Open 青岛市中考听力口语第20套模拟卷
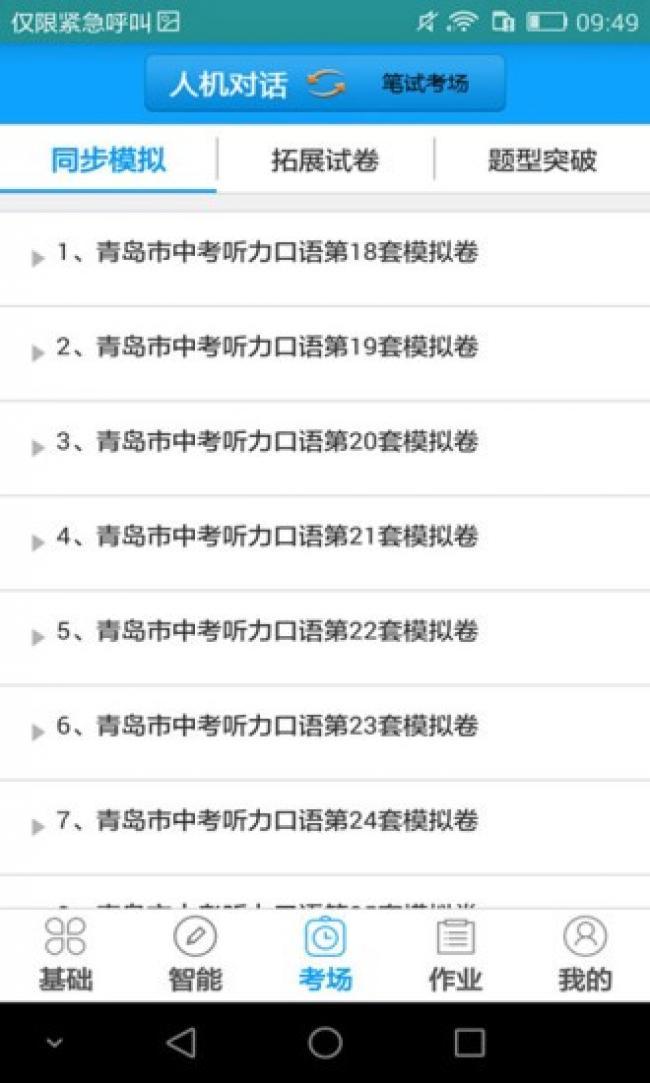Viewport: 650px width, 1083px height. 266,442
